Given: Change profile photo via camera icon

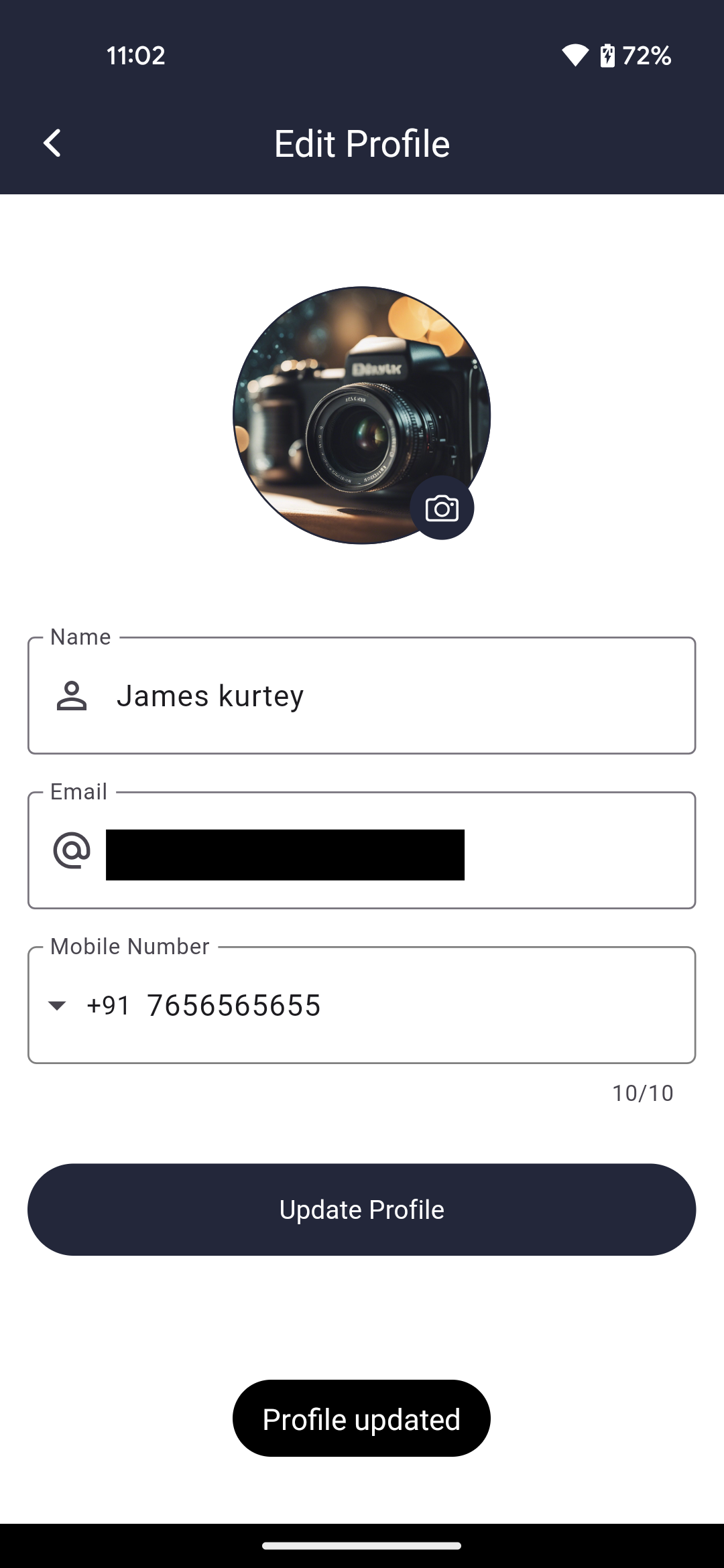Looking at the screenshot, I should pyautogui.click(x=442, y=508).
